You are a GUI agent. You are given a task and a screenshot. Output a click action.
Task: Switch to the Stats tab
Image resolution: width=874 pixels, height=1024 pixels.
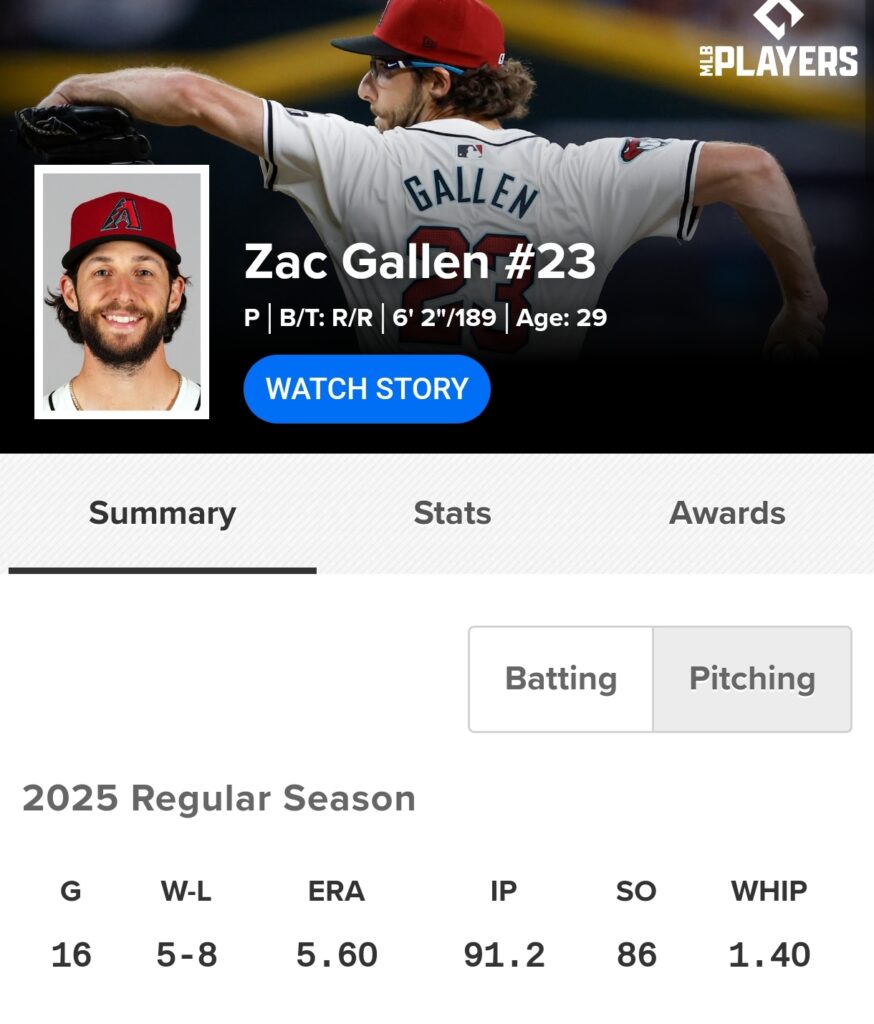coord(452,513)
